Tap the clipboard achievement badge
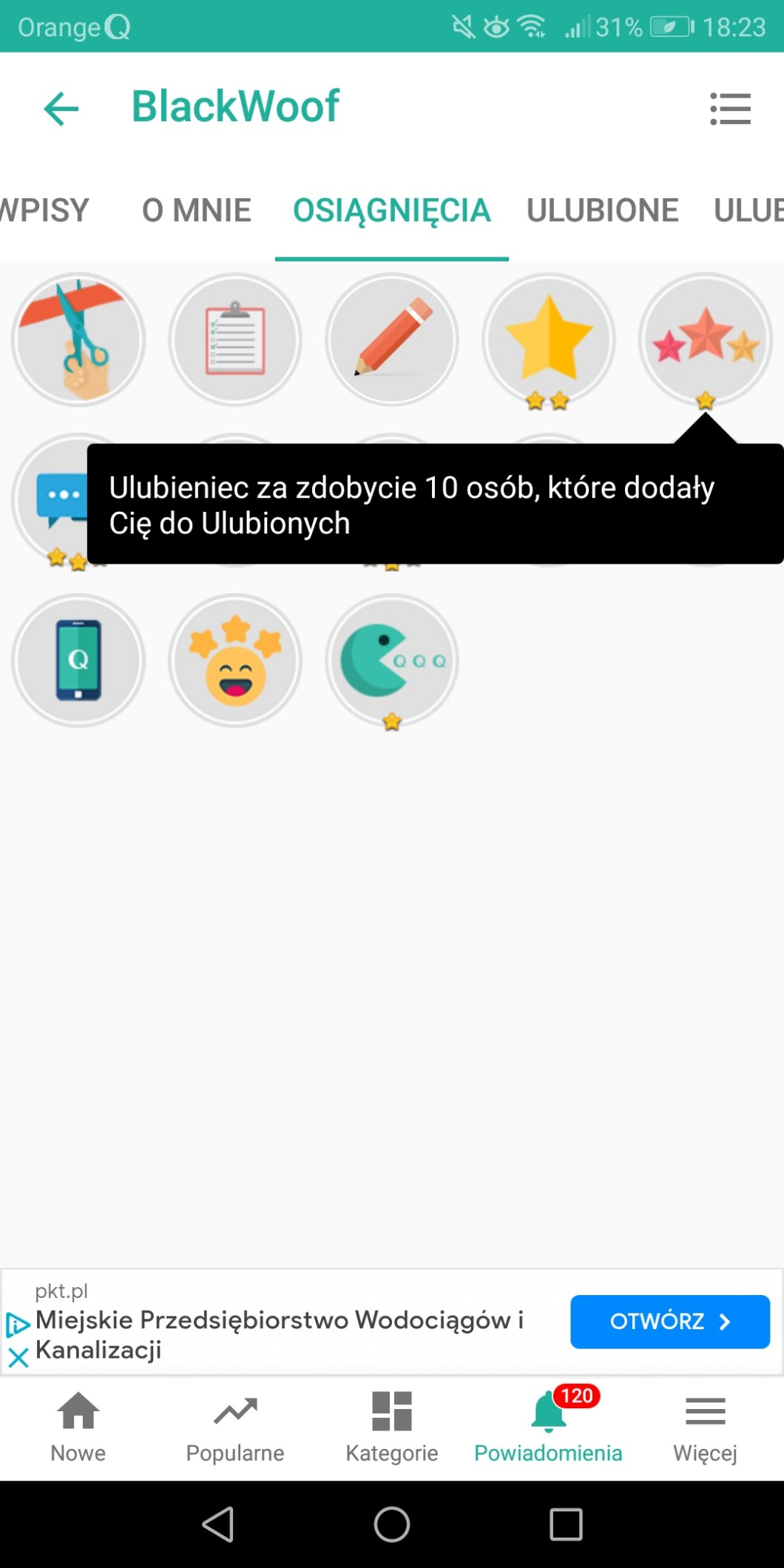 235,339
